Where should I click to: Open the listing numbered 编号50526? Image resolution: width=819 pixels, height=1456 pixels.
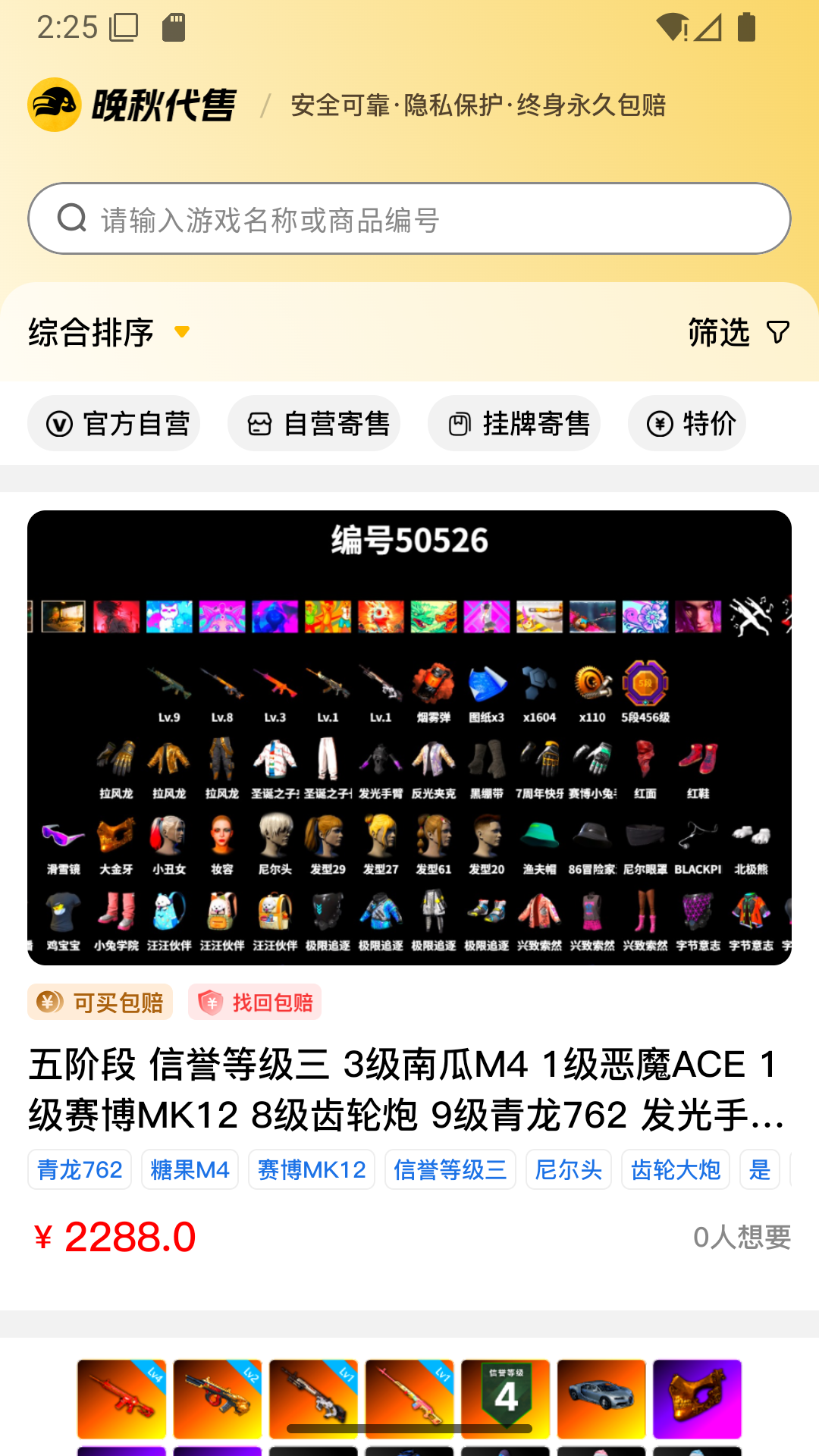tap(409, 737)
